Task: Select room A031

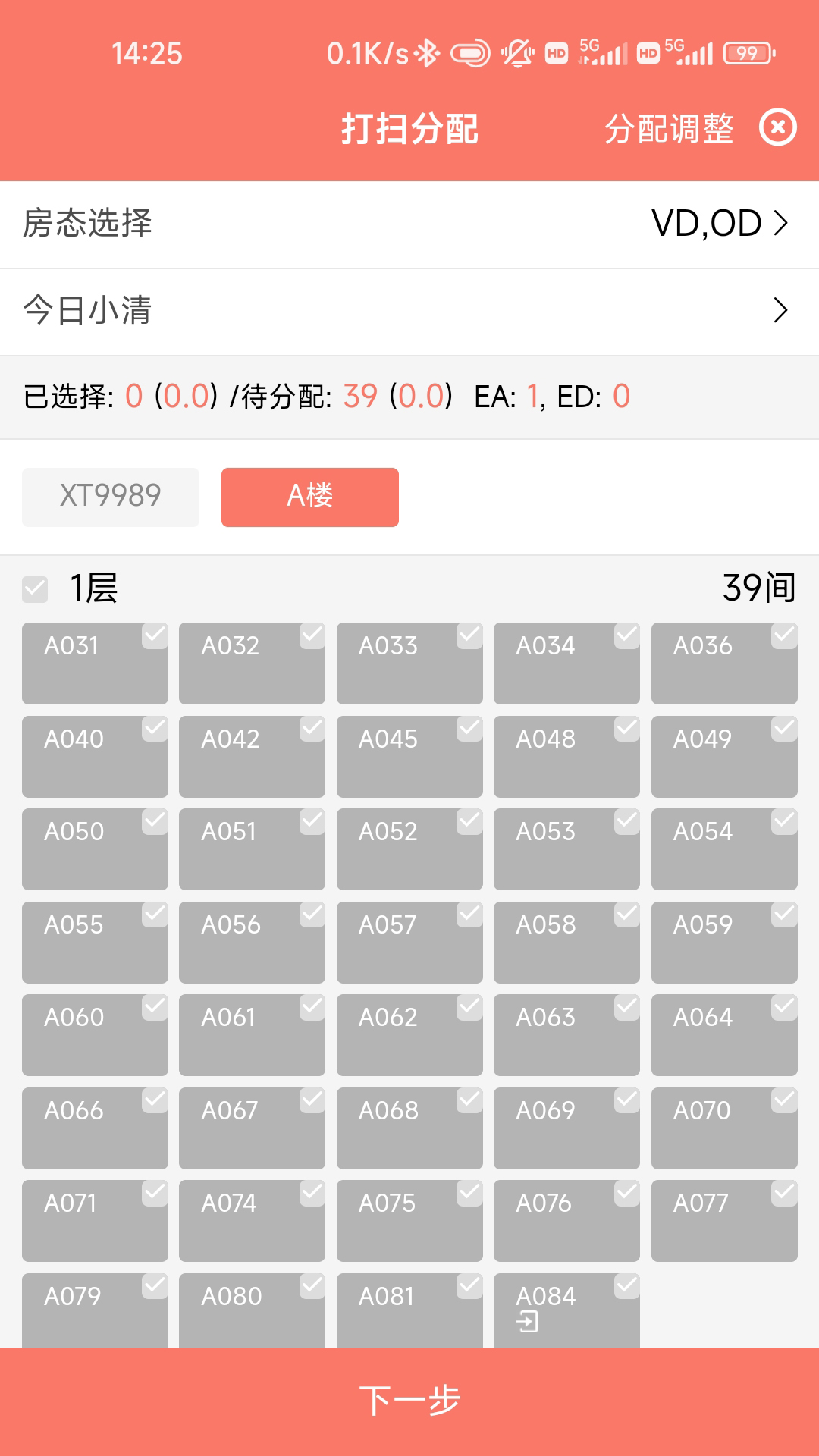Action: [95, 664]
